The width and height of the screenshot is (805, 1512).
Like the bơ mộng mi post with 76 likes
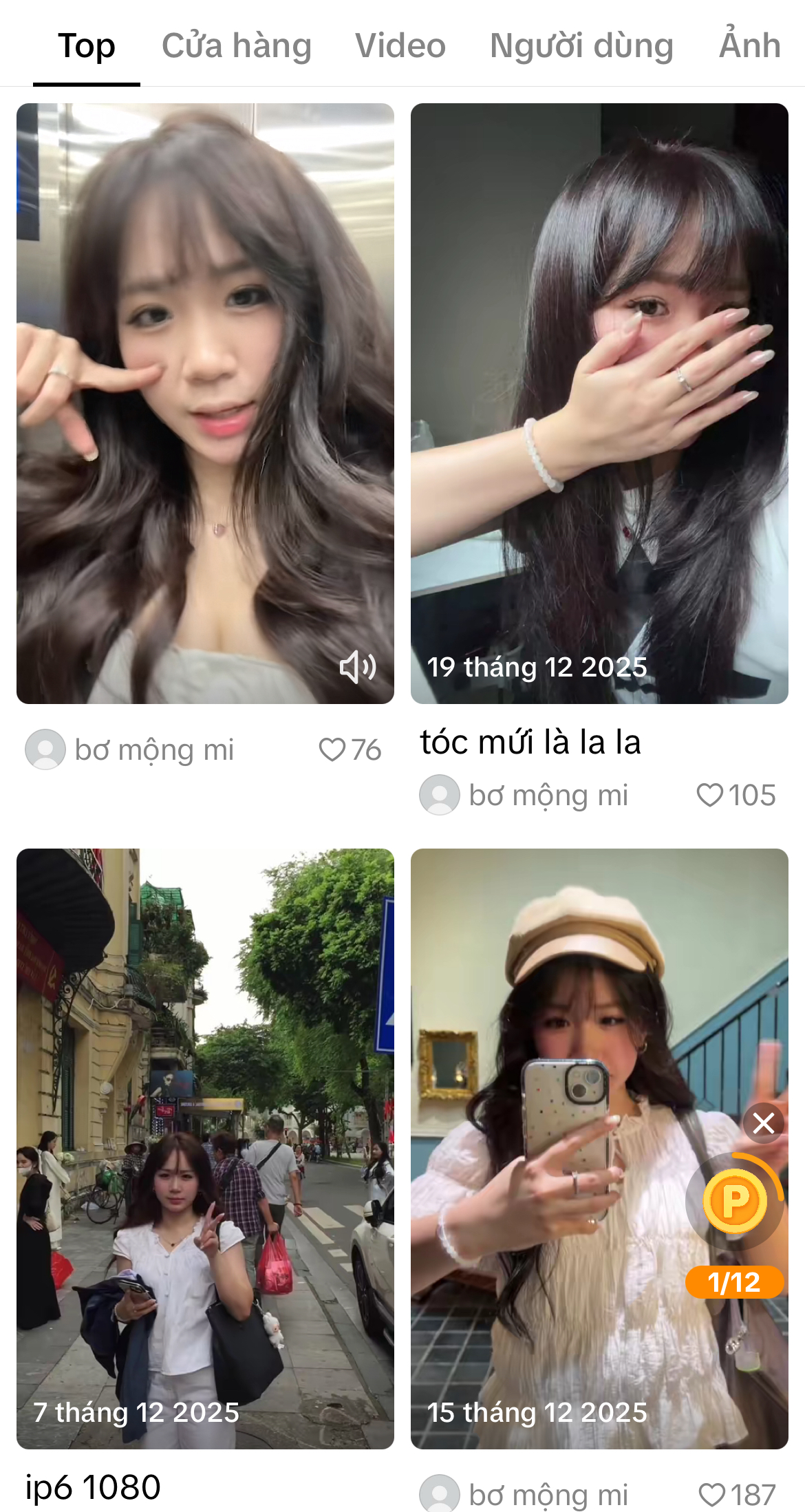coord(332,749)
